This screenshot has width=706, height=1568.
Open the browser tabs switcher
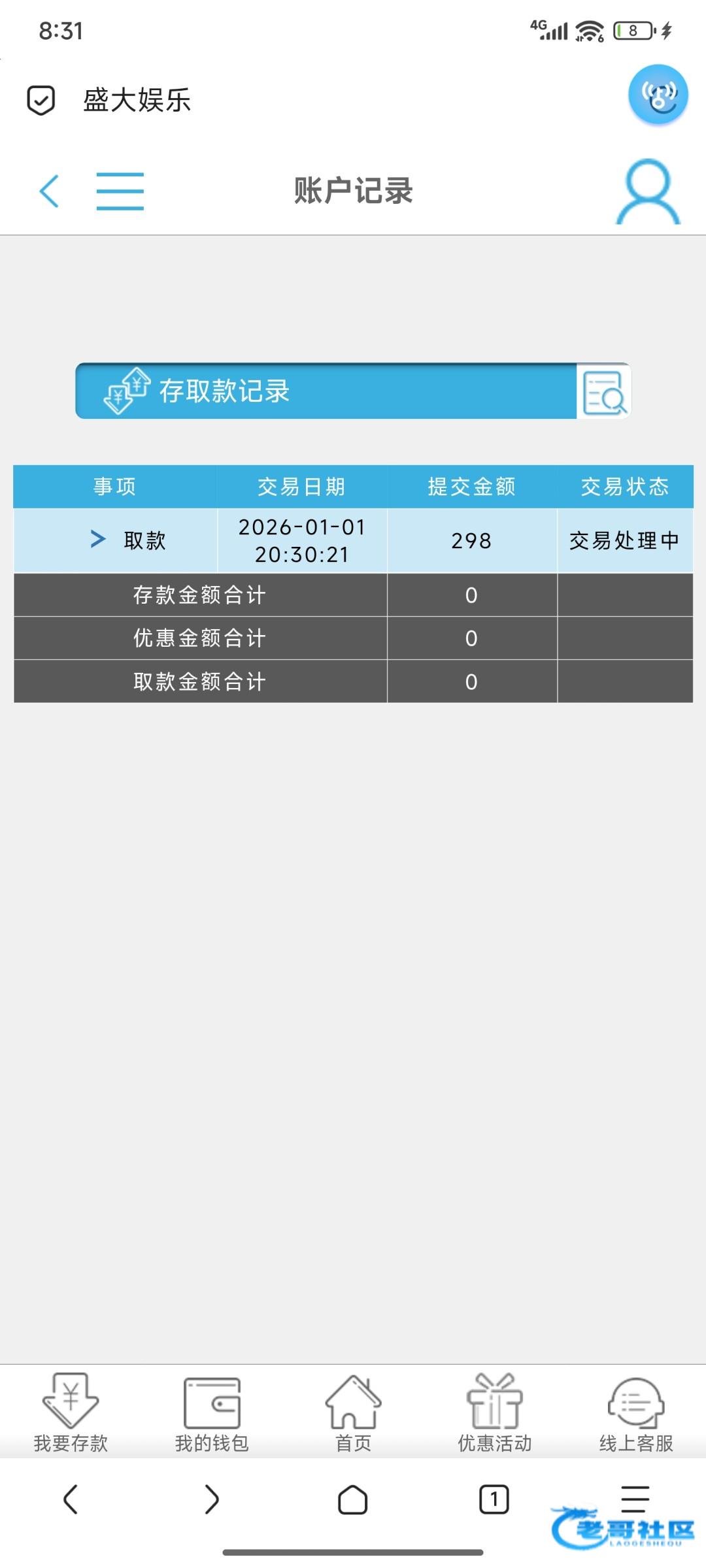(494, 1499)
